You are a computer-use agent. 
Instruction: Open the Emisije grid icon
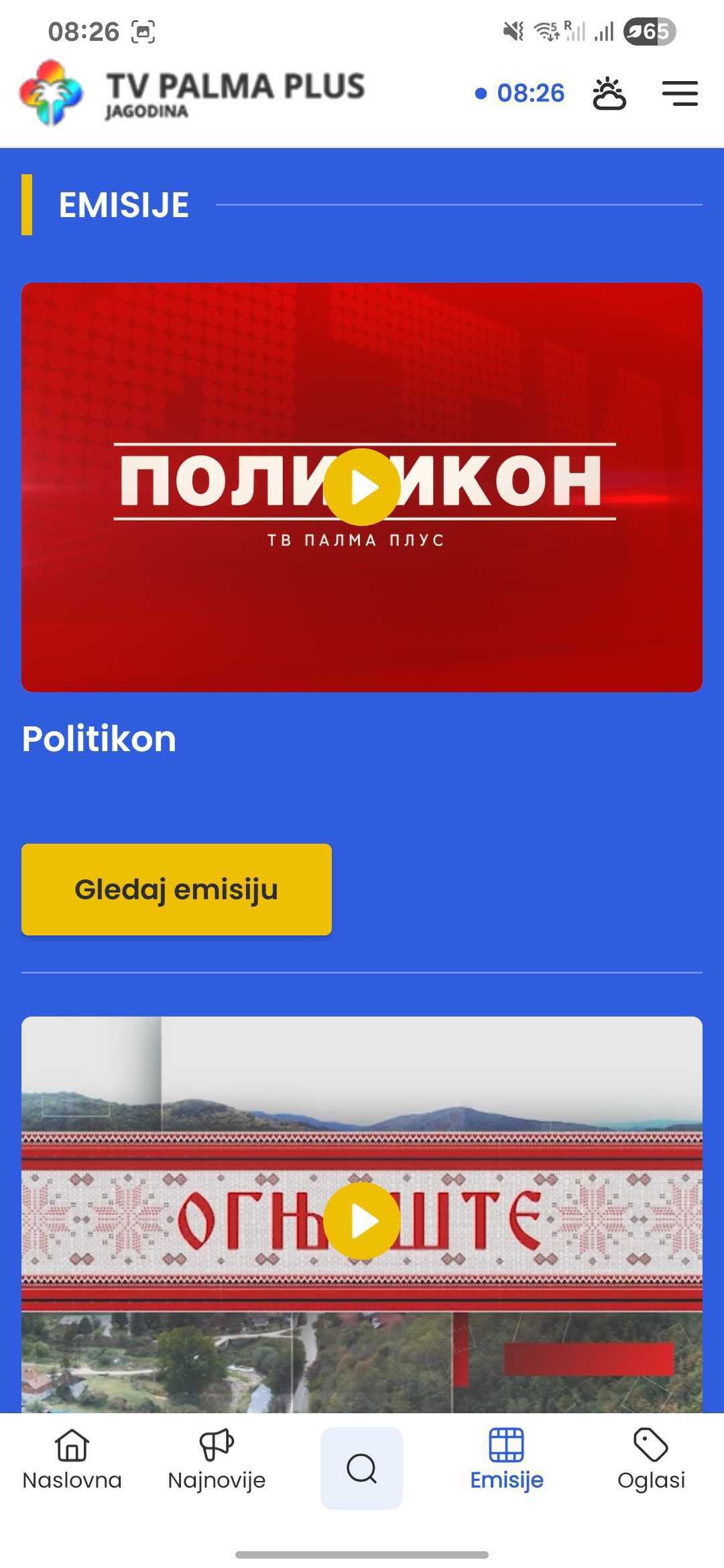[x=507, y=1451]
